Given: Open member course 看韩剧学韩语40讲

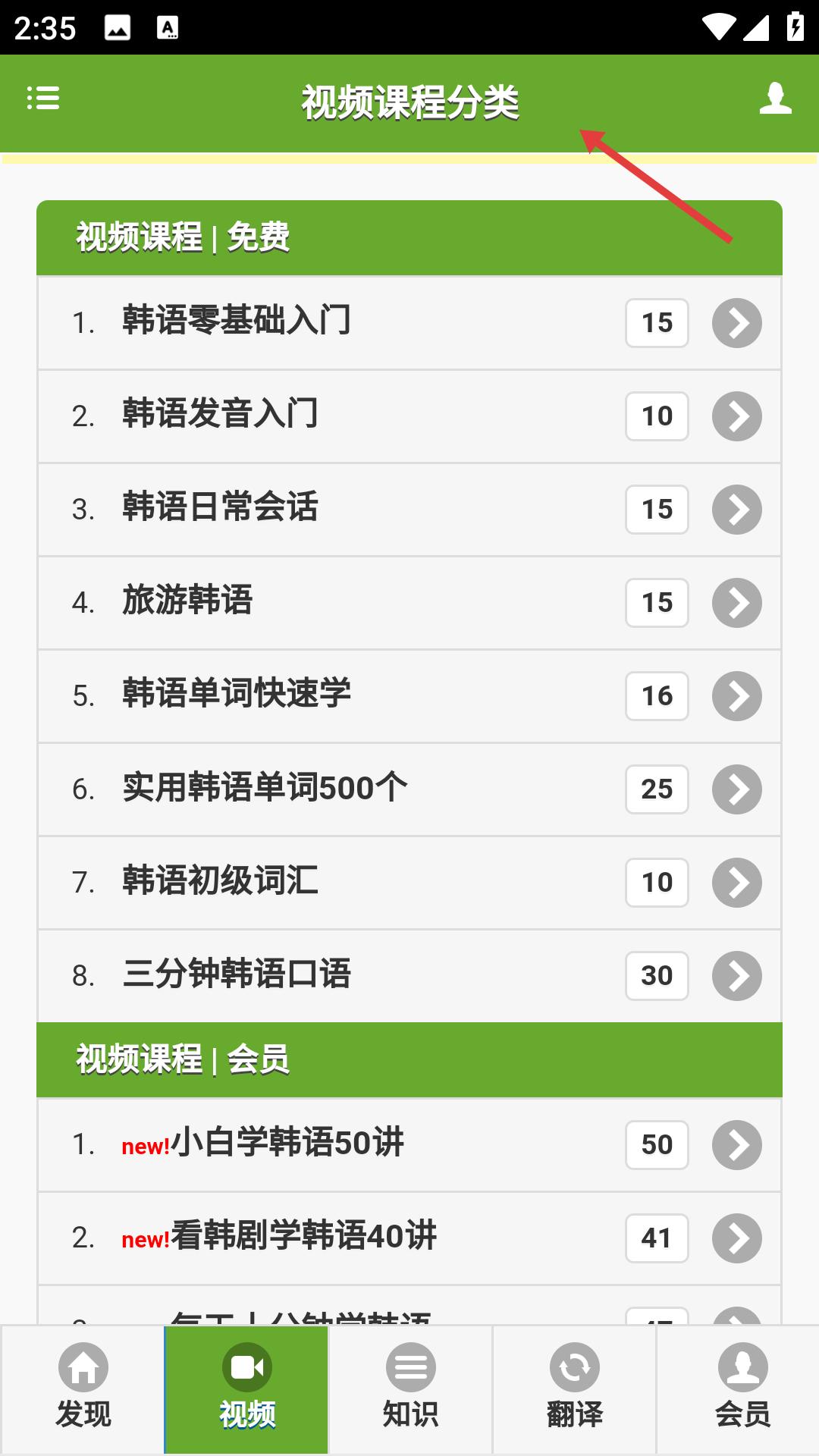Looking at the screenshot, I should 409,1238.
